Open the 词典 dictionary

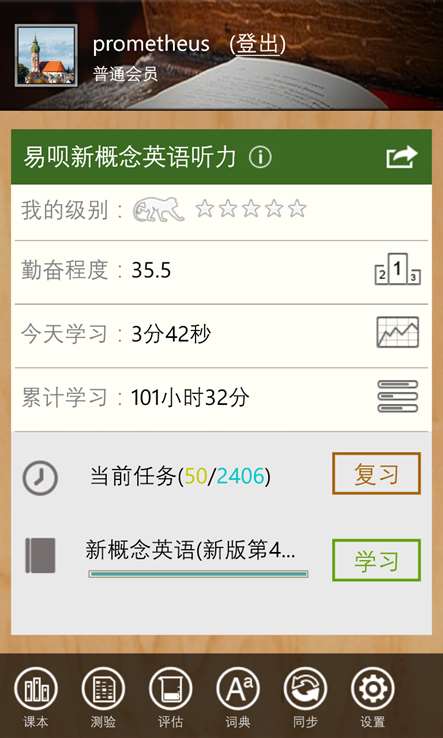238,698
